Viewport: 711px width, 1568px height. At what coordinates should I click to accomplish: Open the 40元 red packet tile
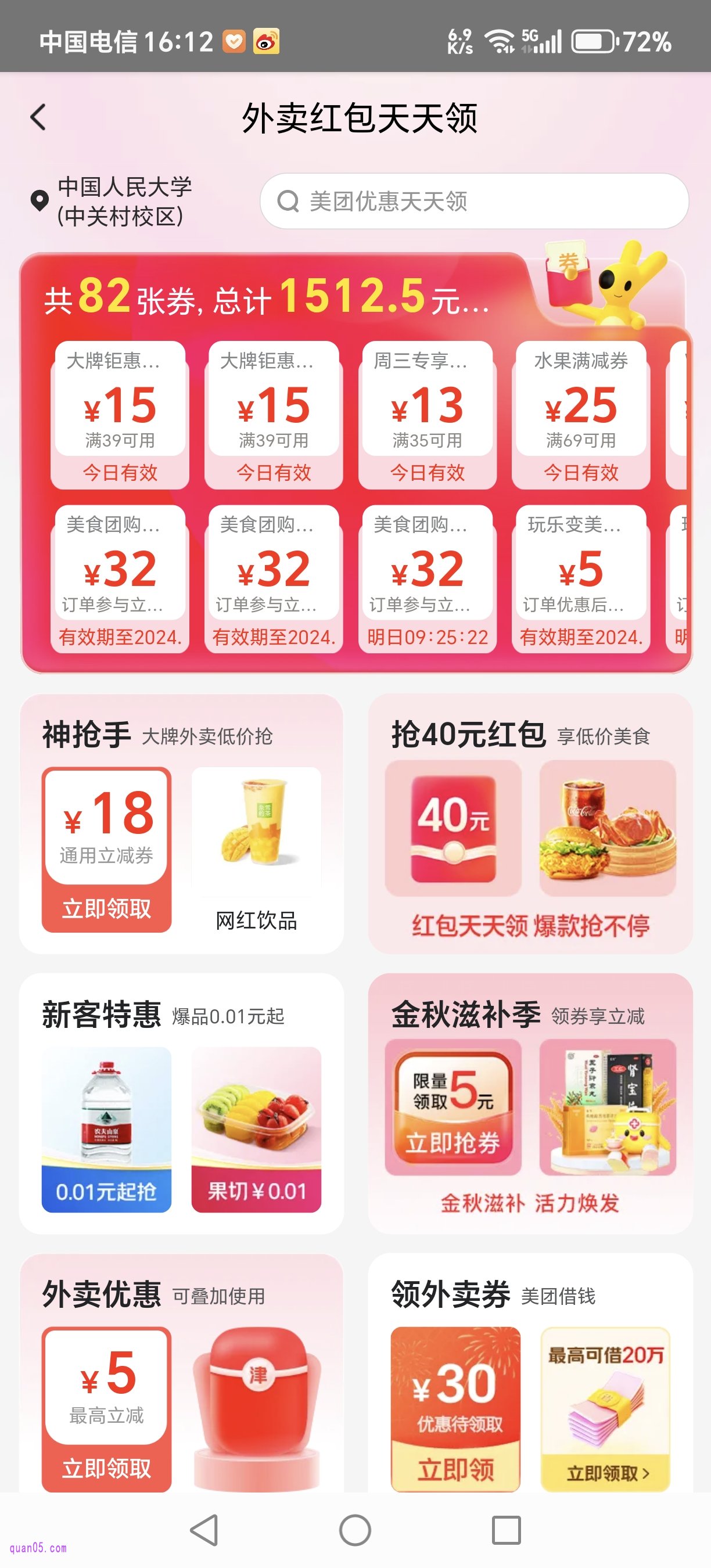(453, 828)
